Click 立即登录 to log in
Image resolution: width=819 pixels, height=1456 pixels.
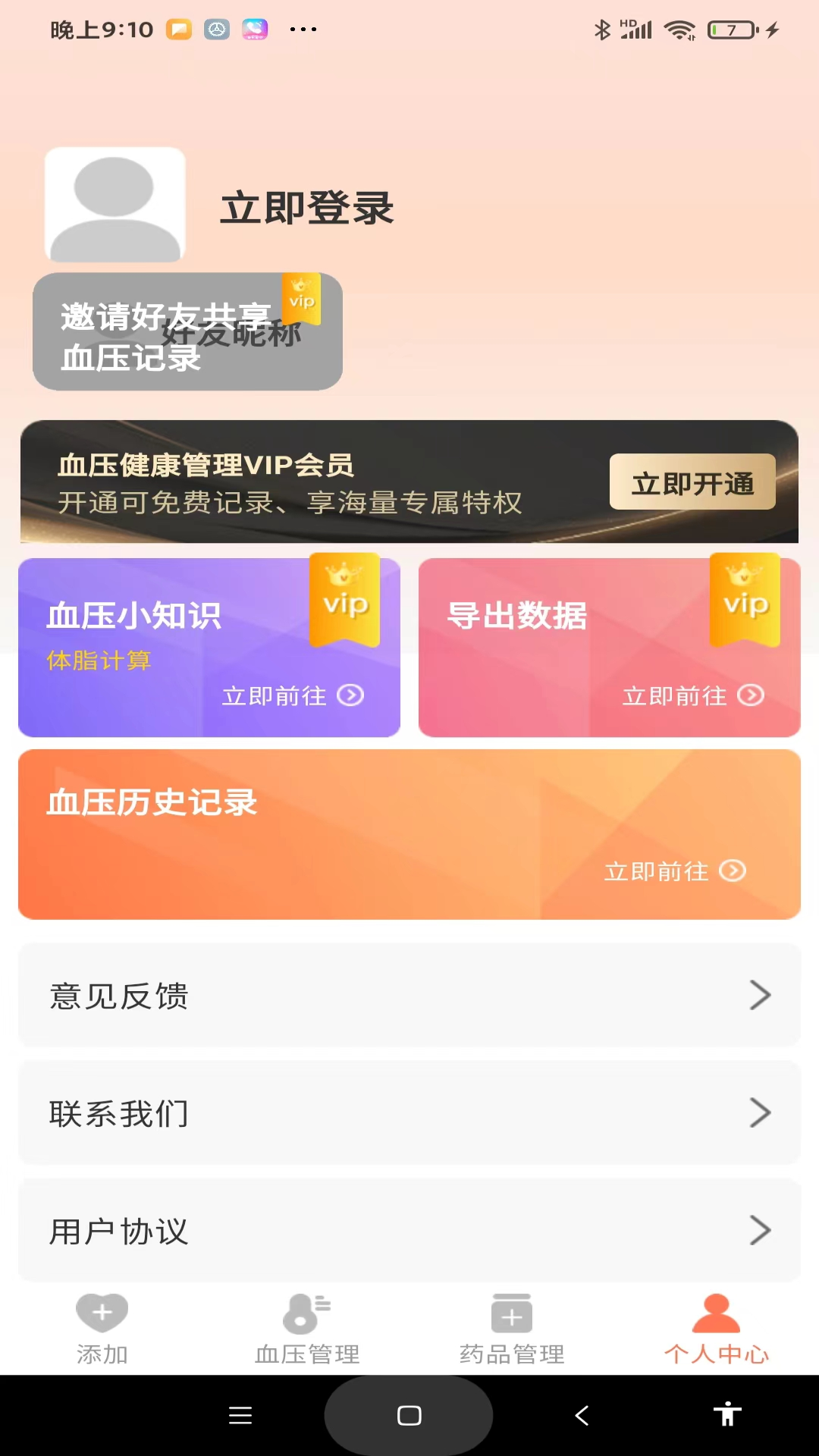[x=306, y=207]
